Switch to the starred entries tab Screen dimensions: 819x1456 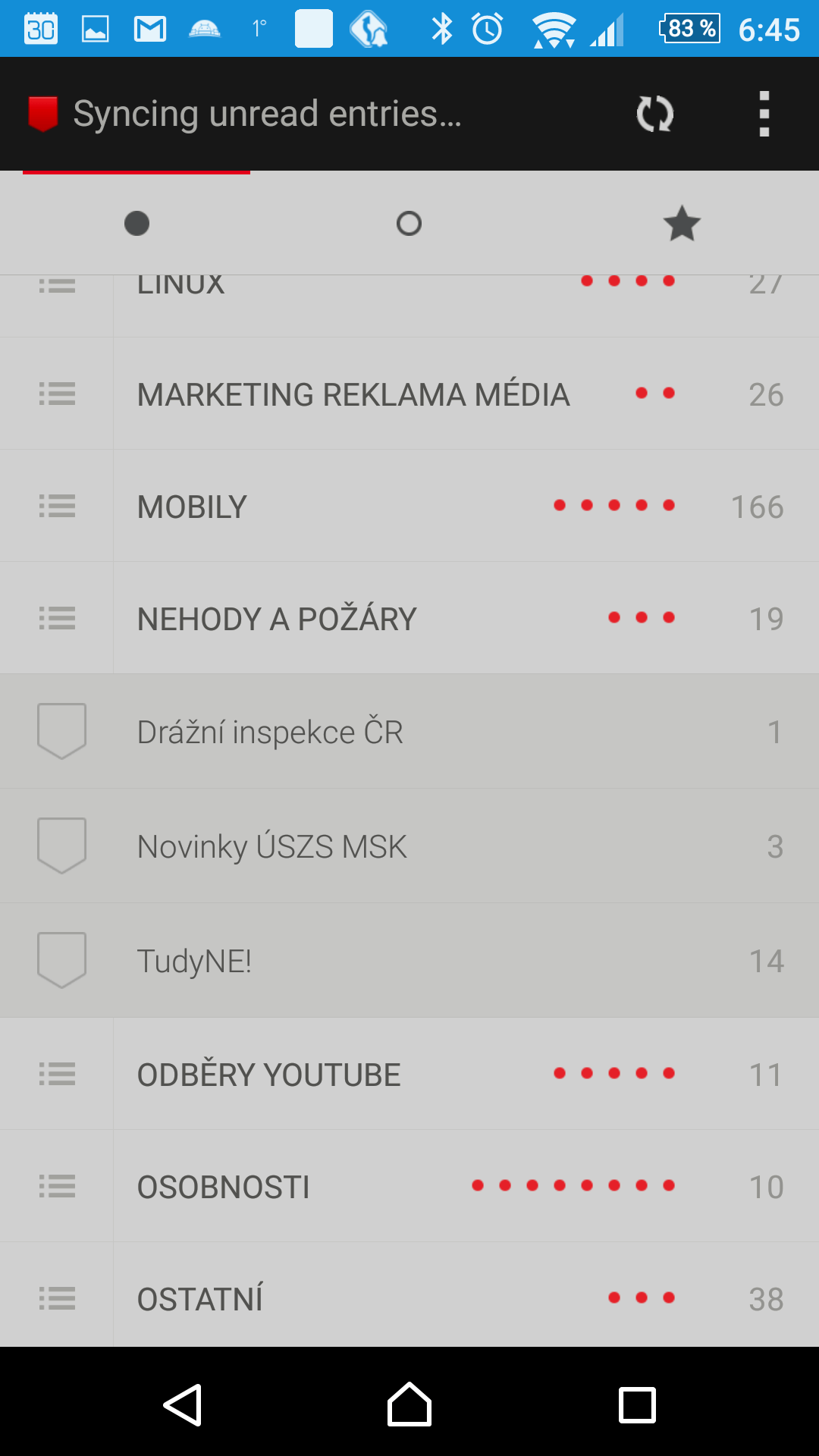[x=682, y=224]
